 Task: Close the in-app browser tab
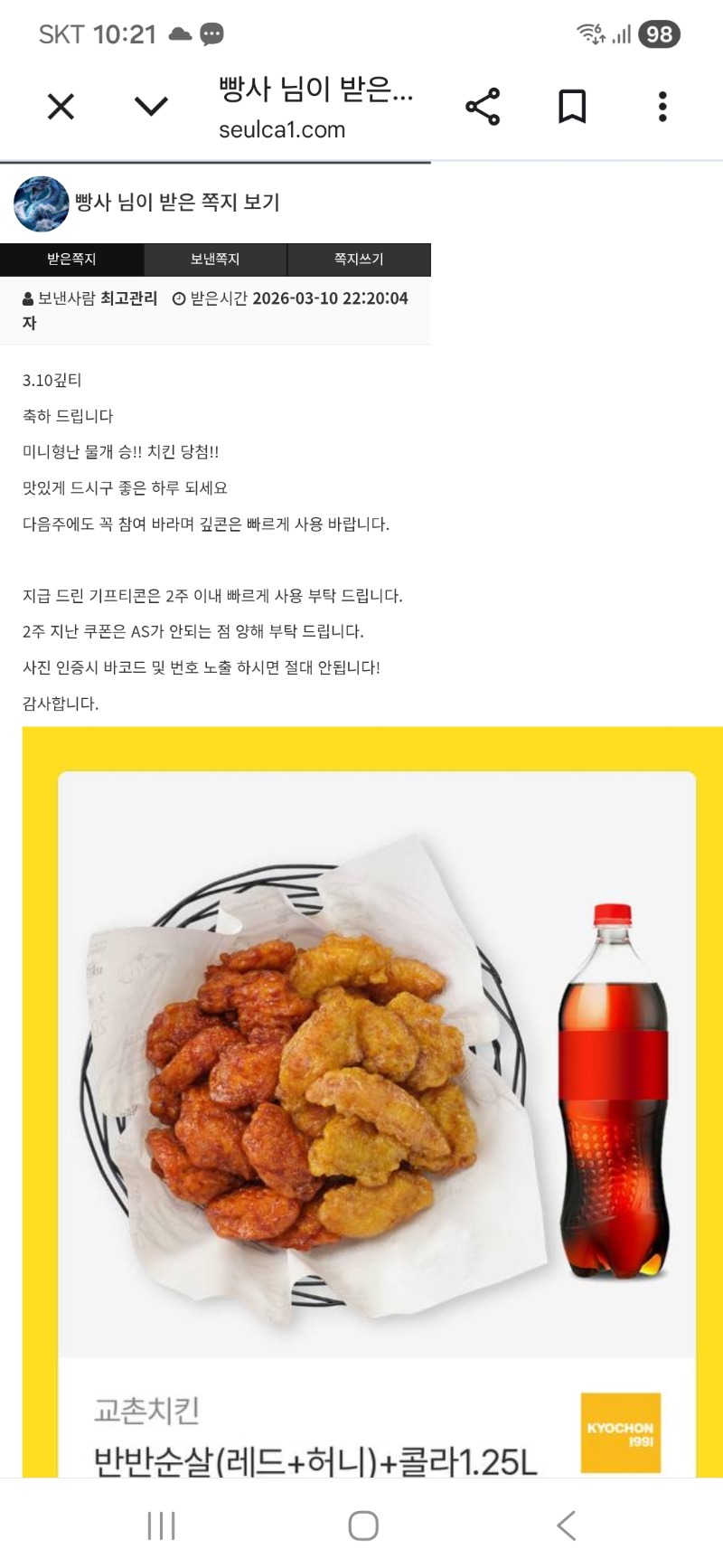pyautogui.click(x=61, y=107)
